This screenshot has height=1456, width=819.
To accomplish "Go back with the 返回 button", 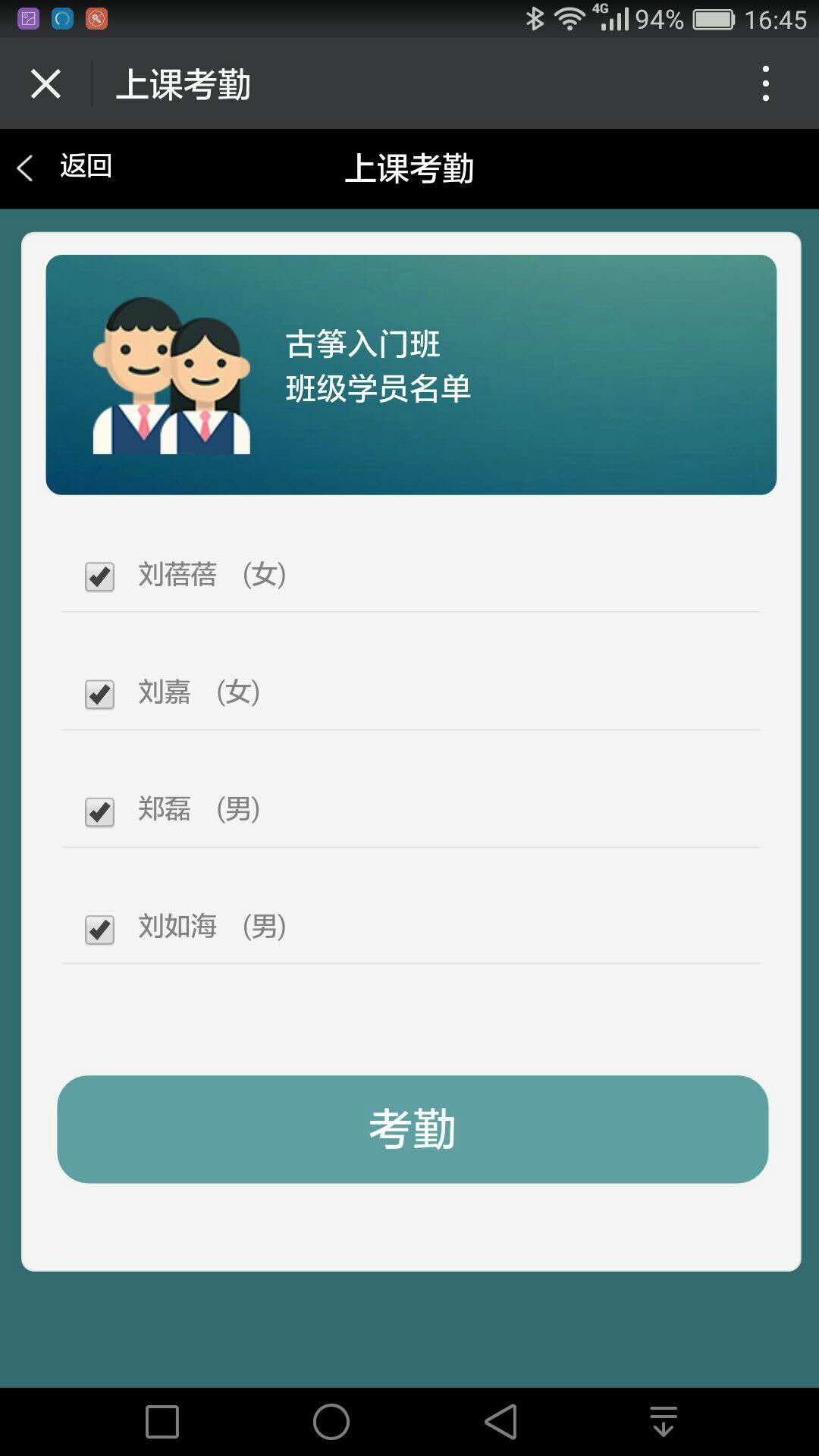I will point(67,167).
